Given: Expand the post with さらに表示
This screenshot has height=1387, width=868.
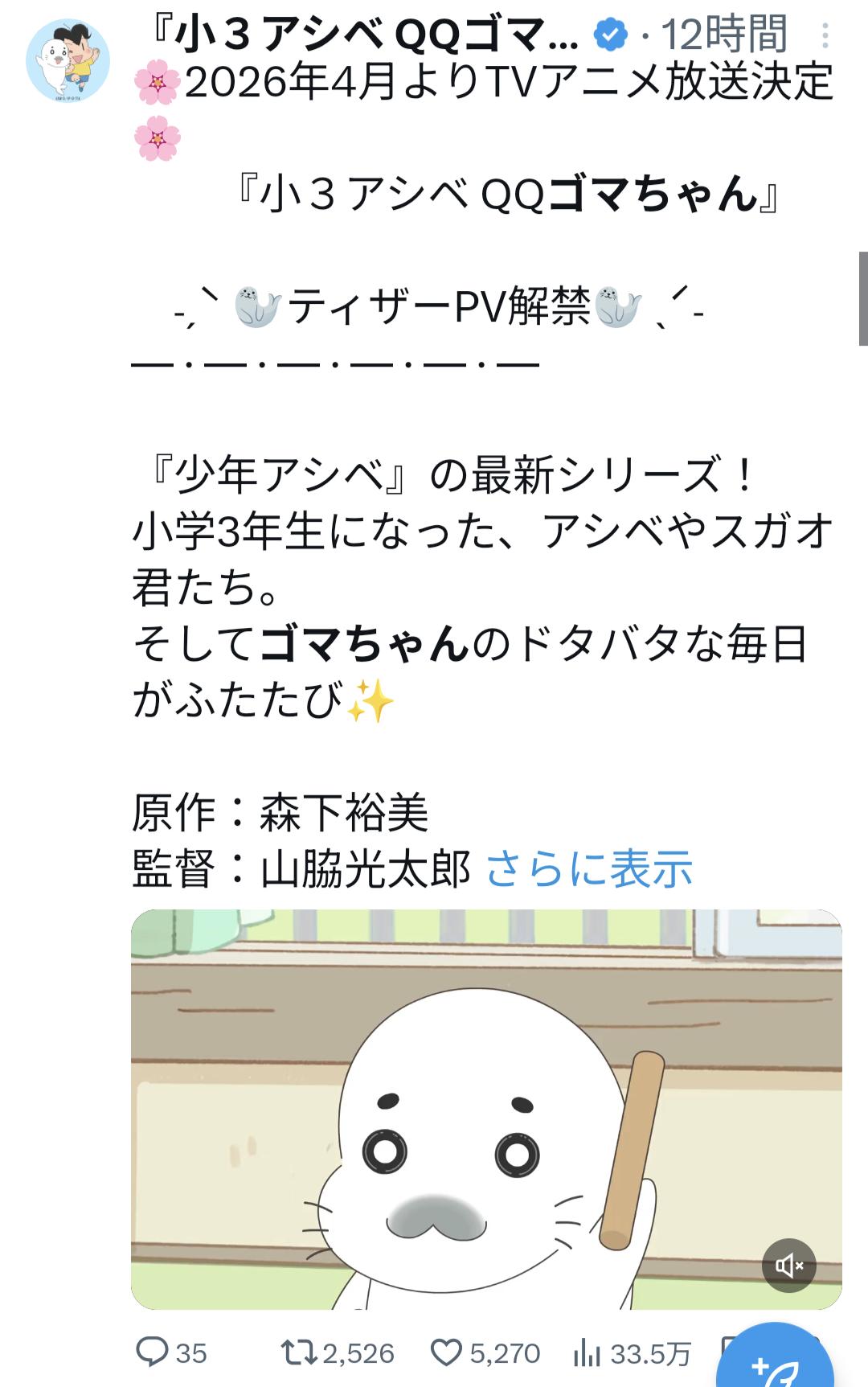Looking at the screenshot, I should (x=589, y=868).
